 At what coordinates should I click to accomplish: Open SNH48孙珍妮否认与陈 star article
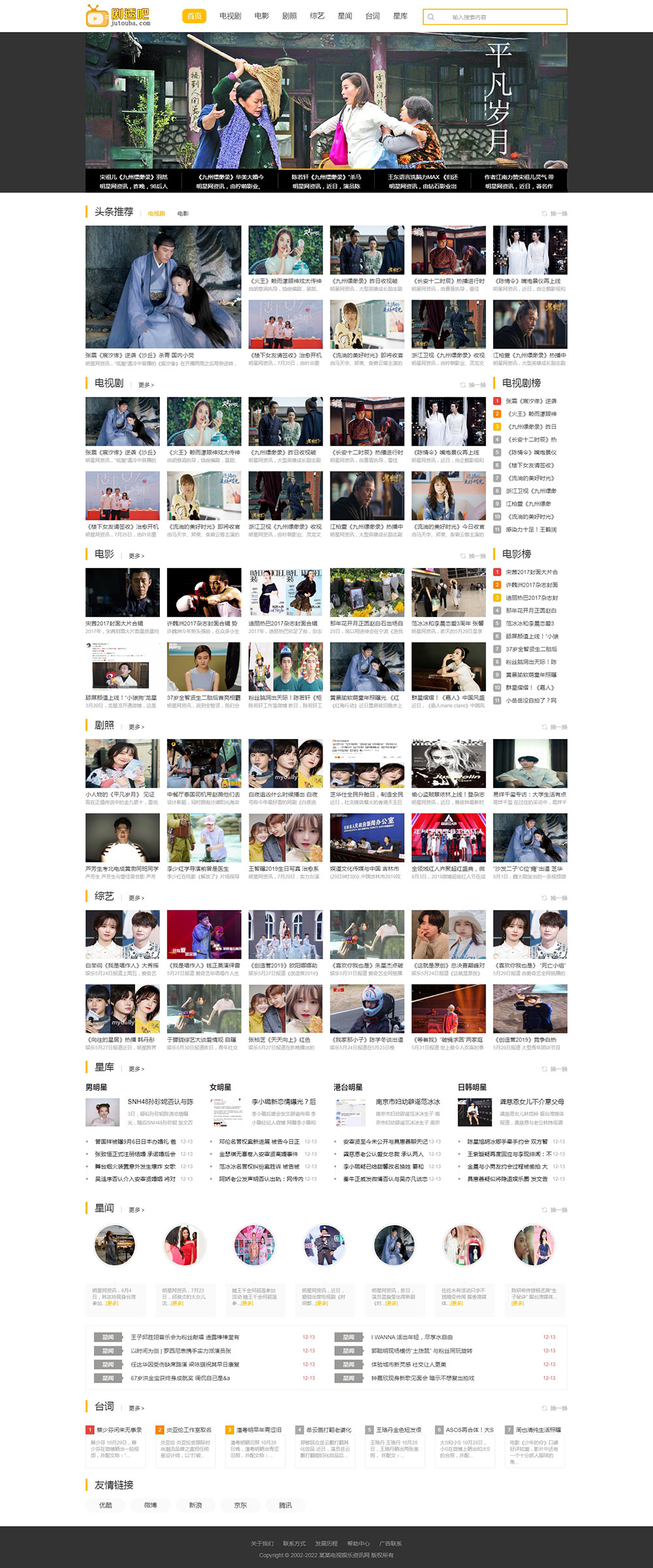(x=160, y=1101)
